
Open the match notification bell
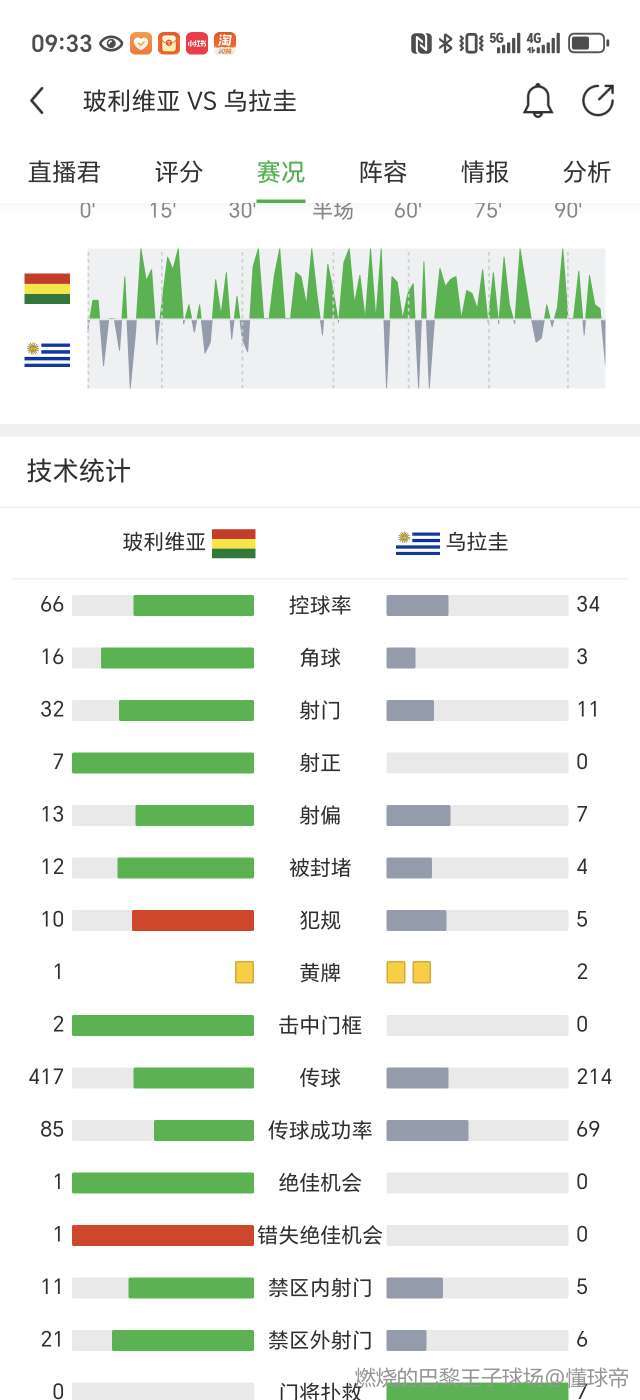pyautogui.click(x=538, y=101)
